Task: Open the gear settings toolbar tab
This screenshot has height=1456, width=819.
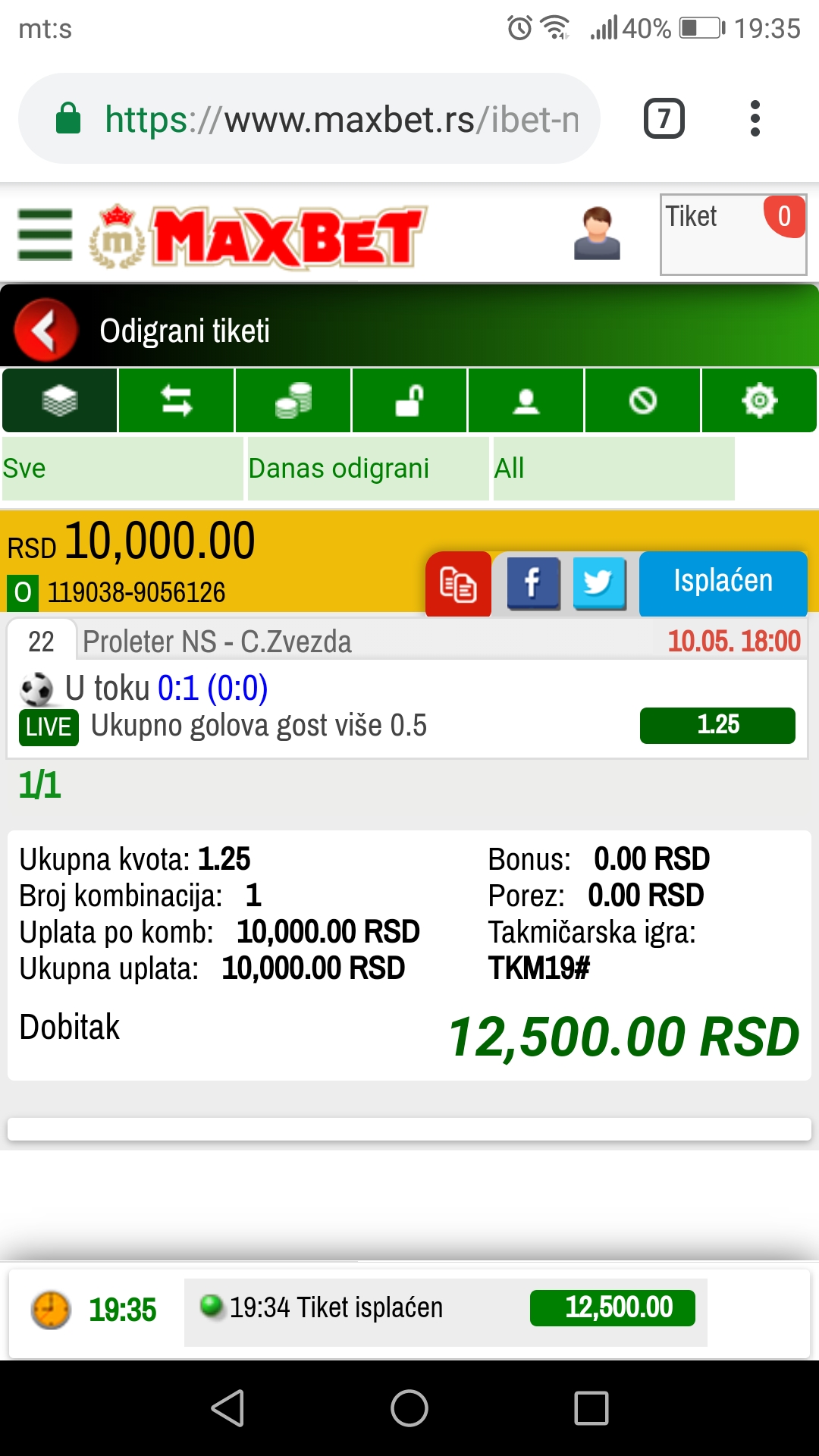Action: click(759, 400)
